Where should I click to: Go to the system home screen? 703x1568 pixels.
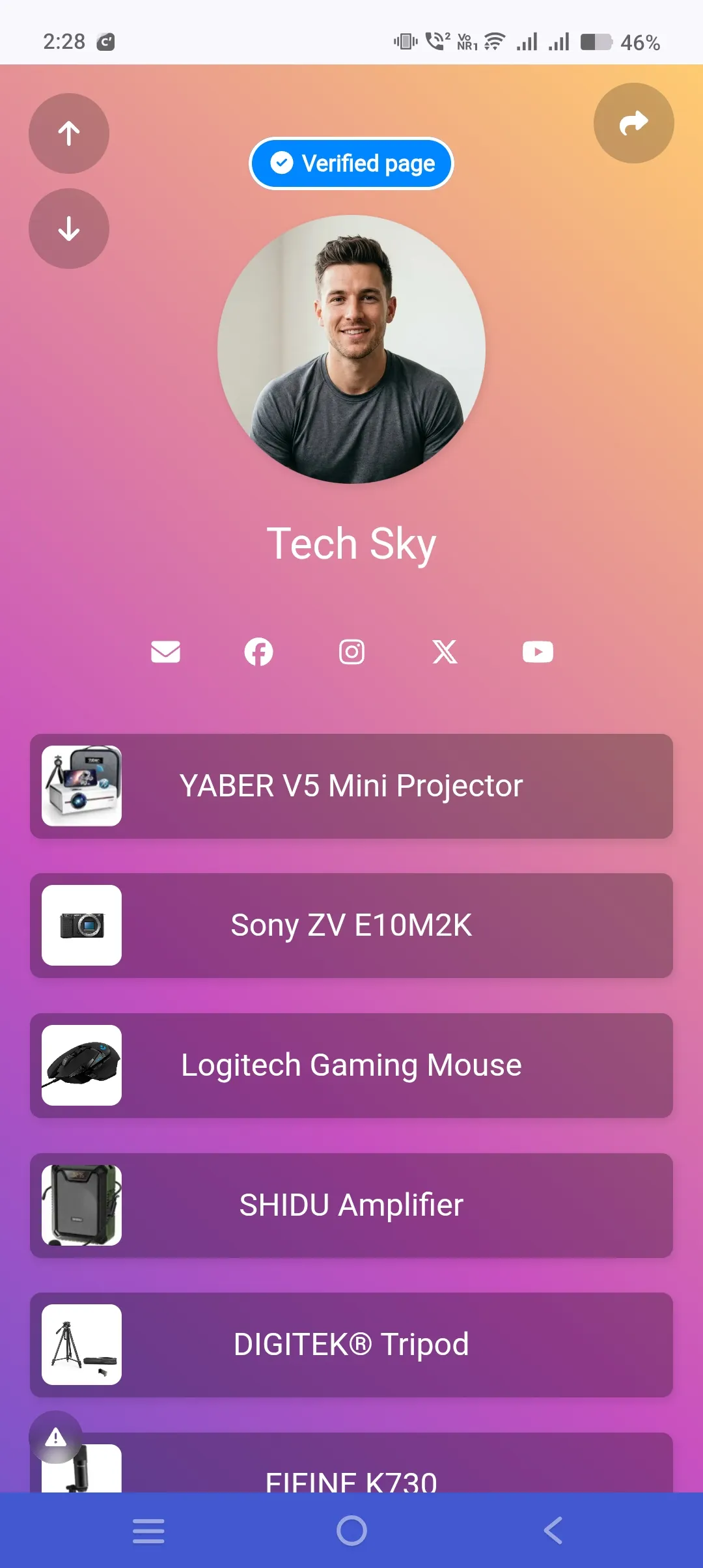351,1530
